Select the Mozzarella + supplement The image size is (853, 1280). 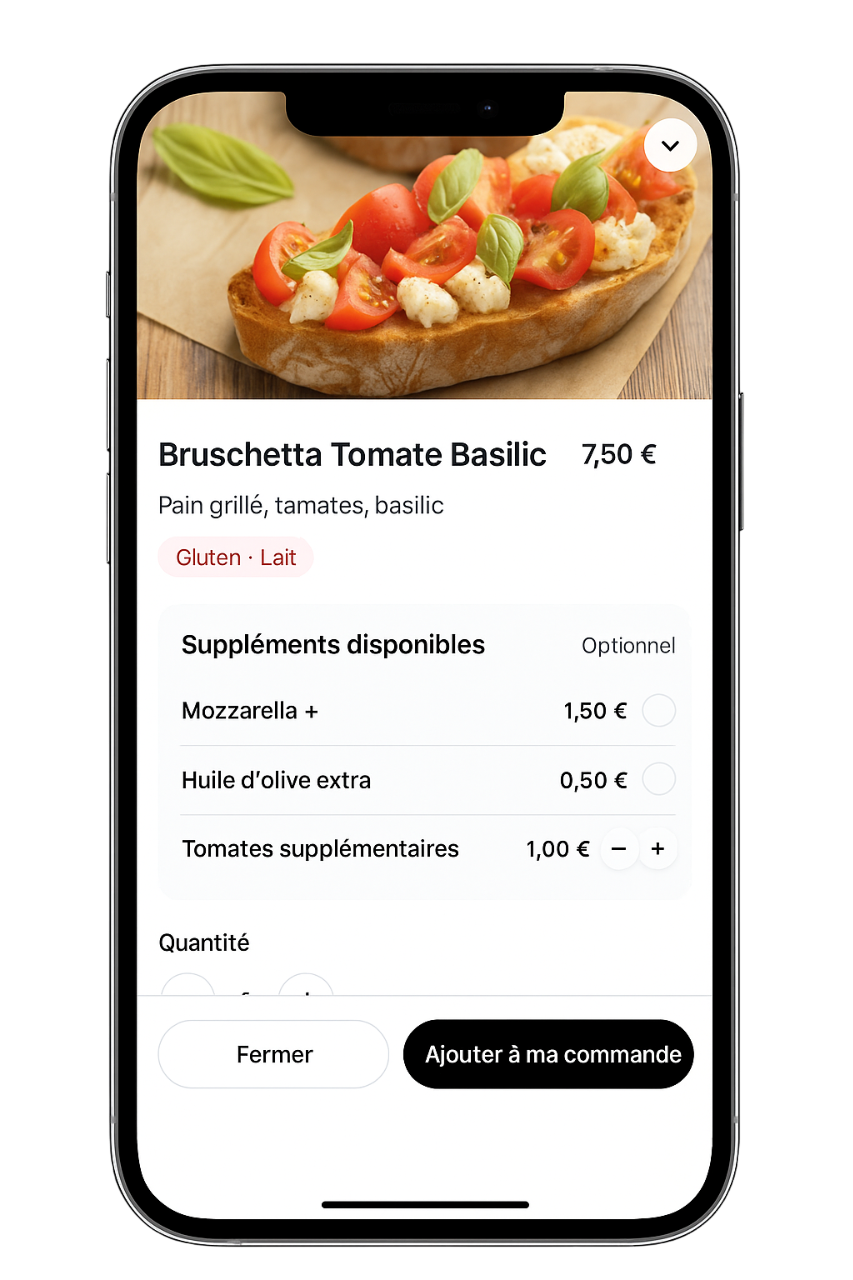(x=658, y=711)
